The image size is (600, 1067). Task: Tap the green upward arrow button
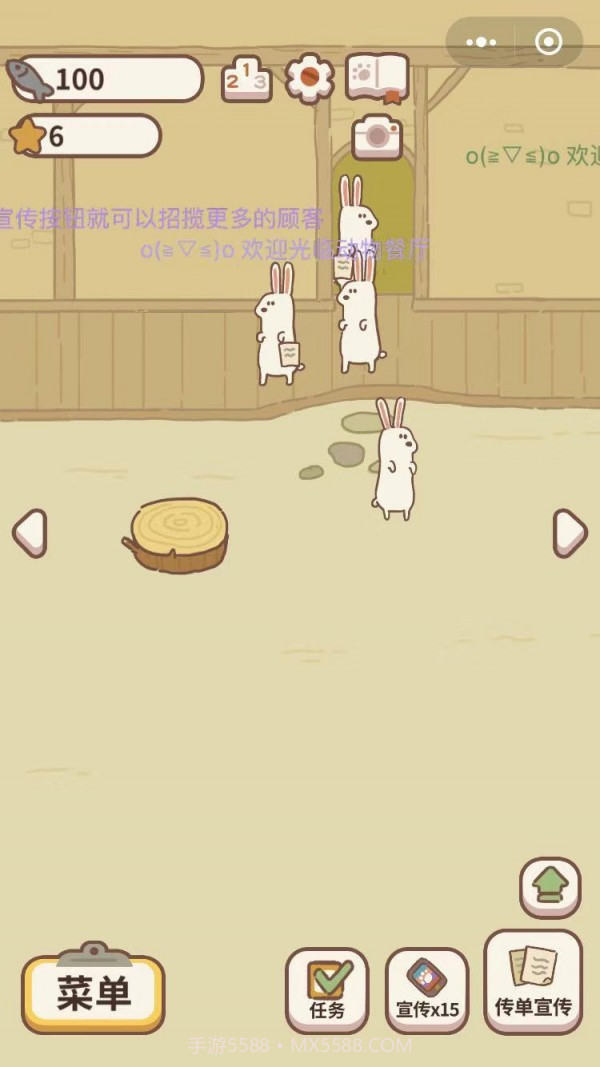[550, 886]
